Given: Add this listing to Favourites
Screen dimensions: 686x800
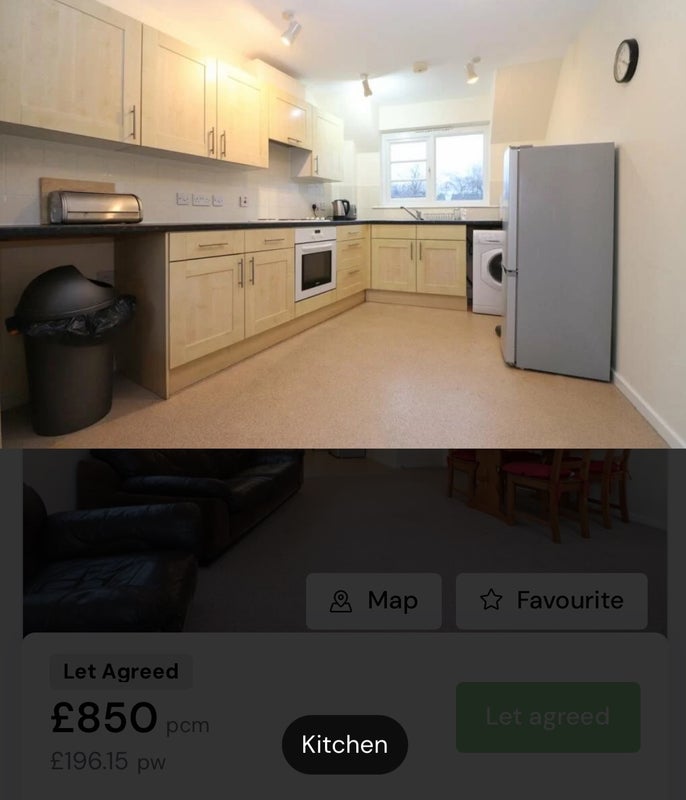Looking at the screenshot, I should tap(551, 601).
